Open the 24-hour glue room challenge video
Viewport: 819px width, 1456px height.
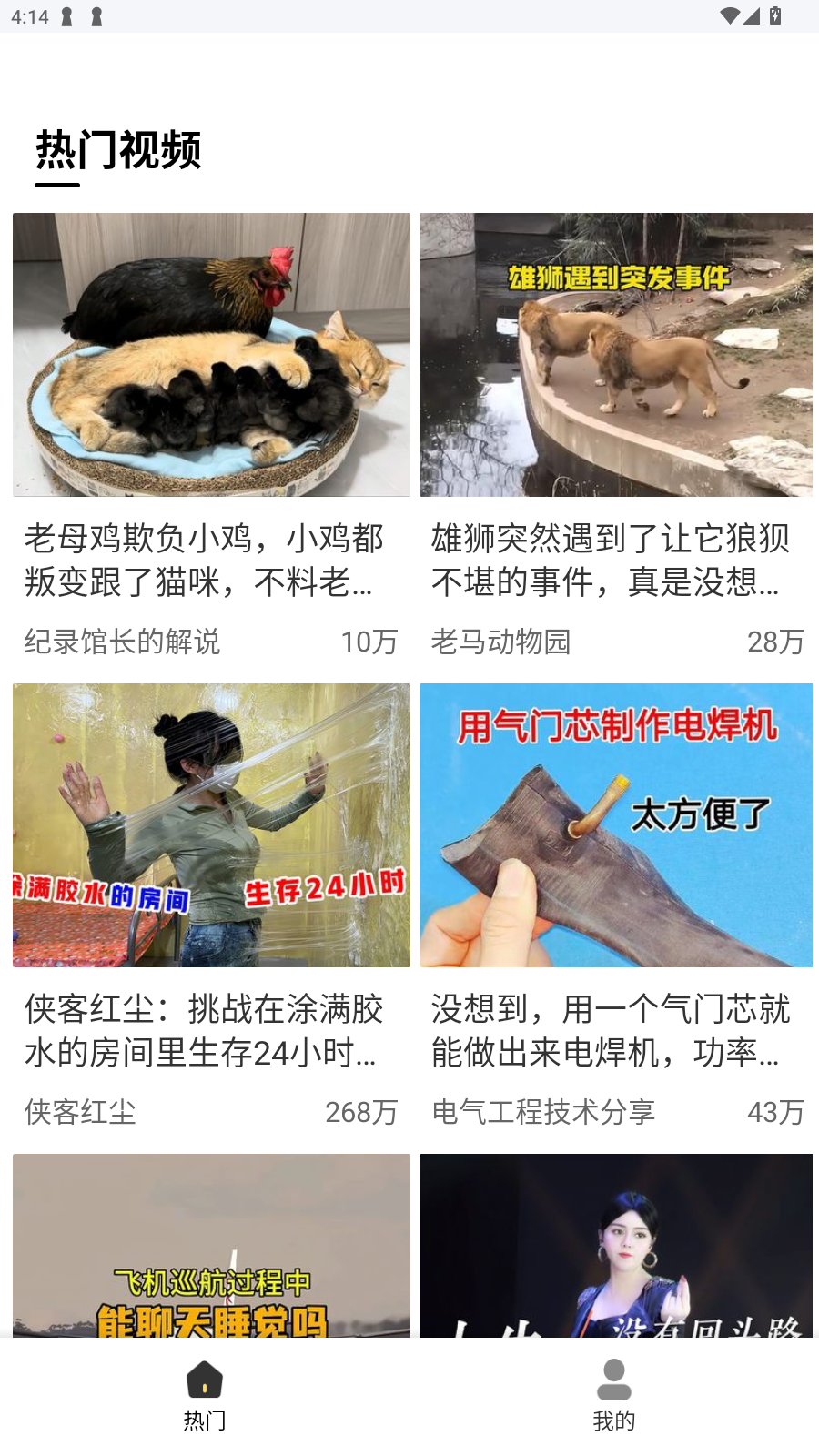coord(211,825)
